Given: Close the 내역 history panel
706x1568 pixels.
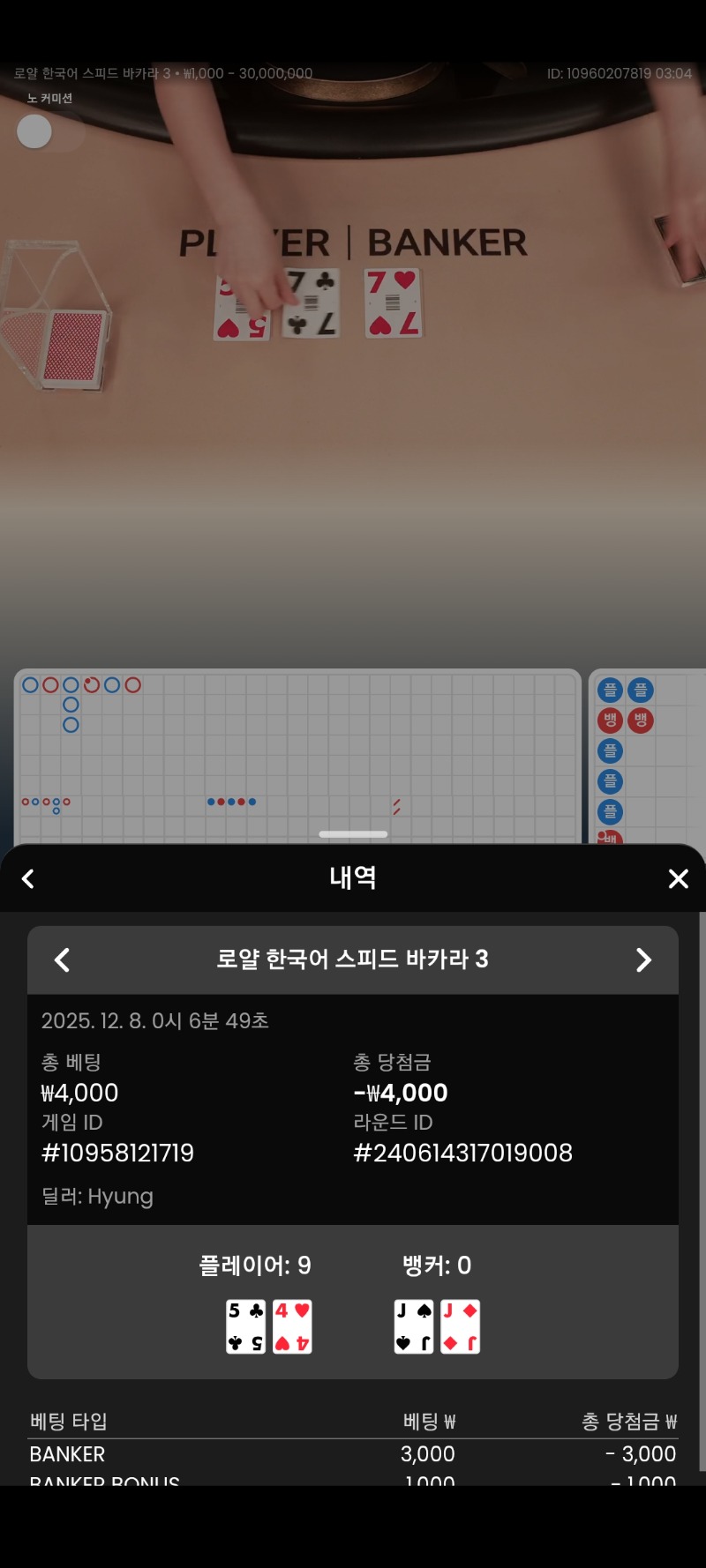Looking at the screenshot, I should point(678,878).
